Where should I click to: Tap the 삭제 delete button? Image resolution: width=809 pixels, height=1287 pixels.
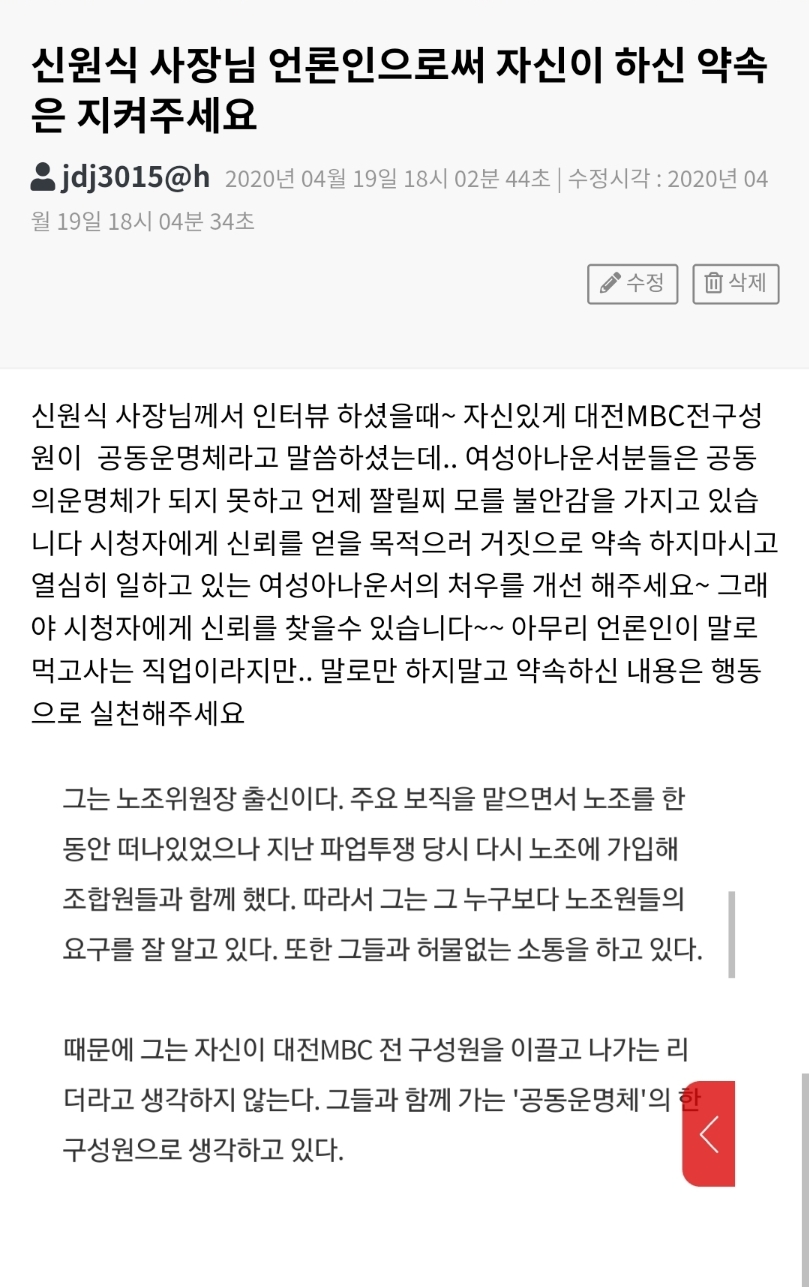(x=735, y=284)
